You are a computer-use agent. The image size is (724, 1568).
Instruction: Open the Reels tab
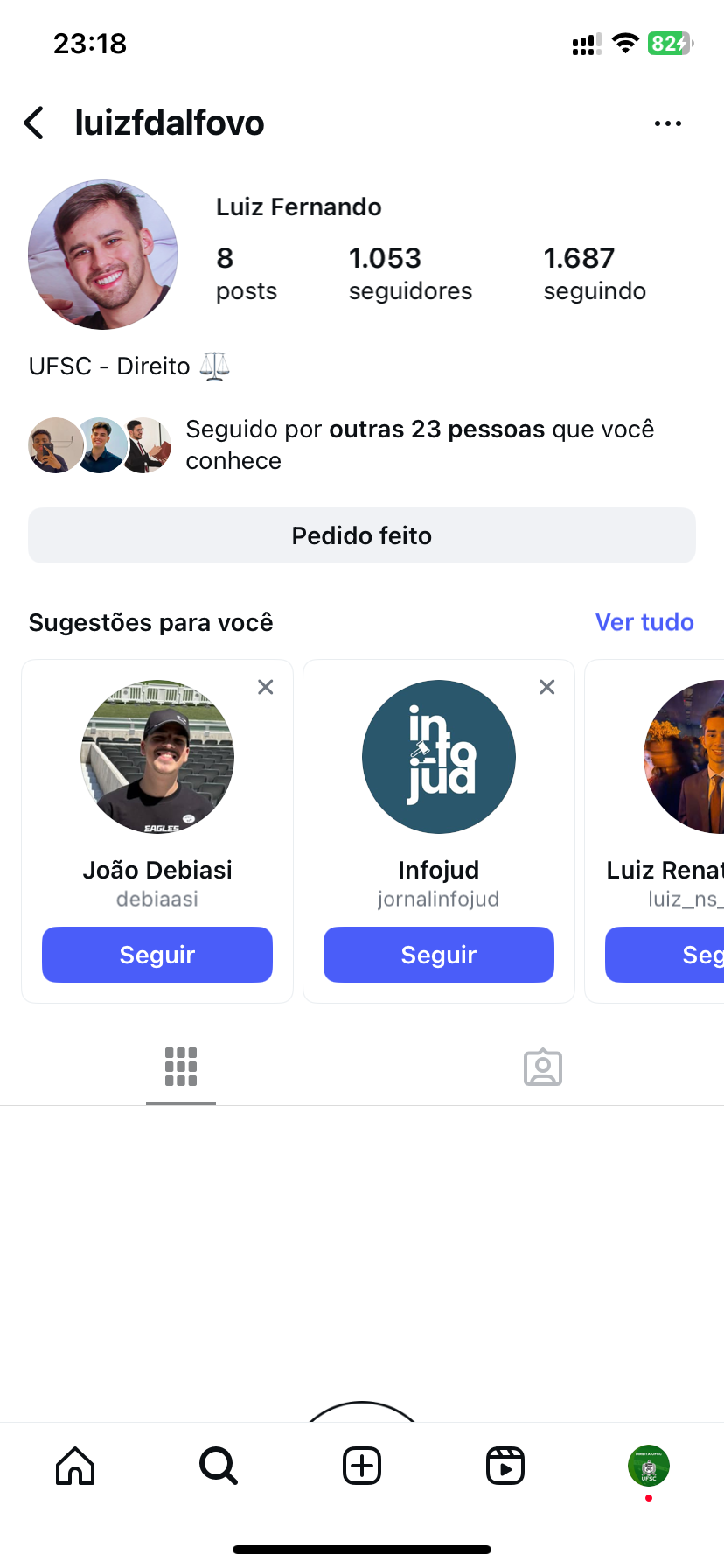pyautogui.click(x=505, y=1466)
